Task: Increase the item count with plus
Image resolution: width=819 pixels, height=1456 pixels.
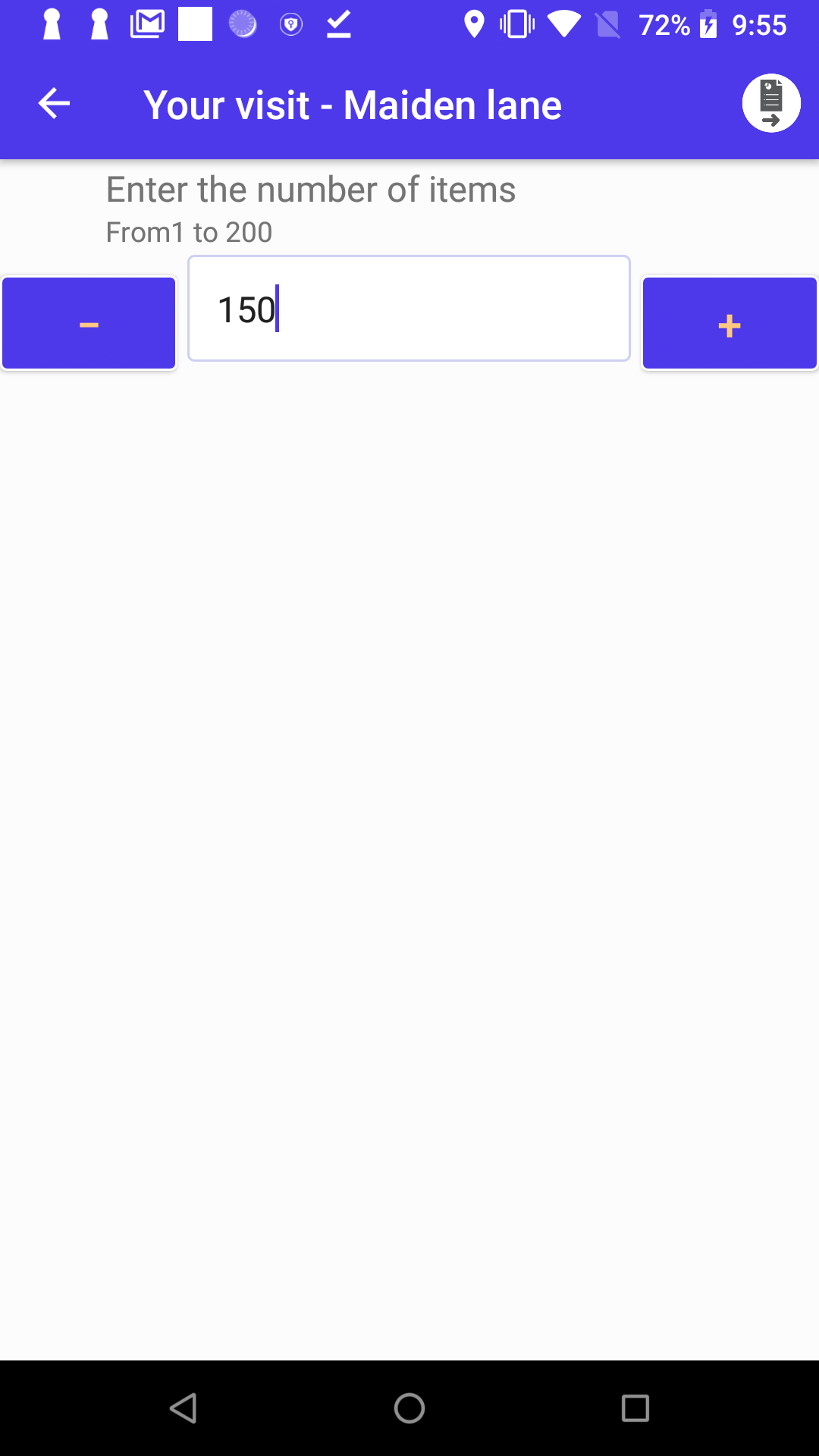Action: [730, 324]
